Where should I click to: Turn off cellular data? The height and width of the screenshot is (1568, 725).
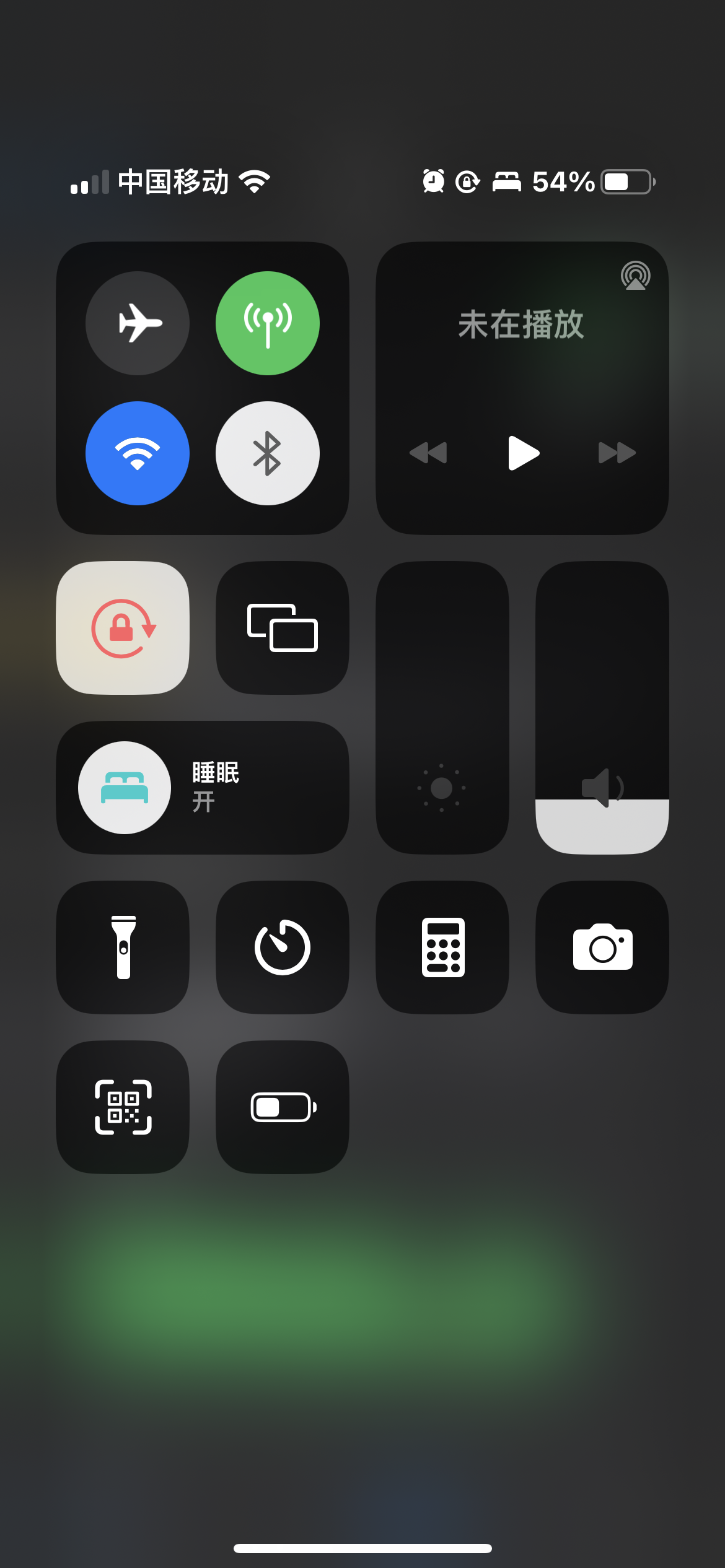(x=268, y=323)
